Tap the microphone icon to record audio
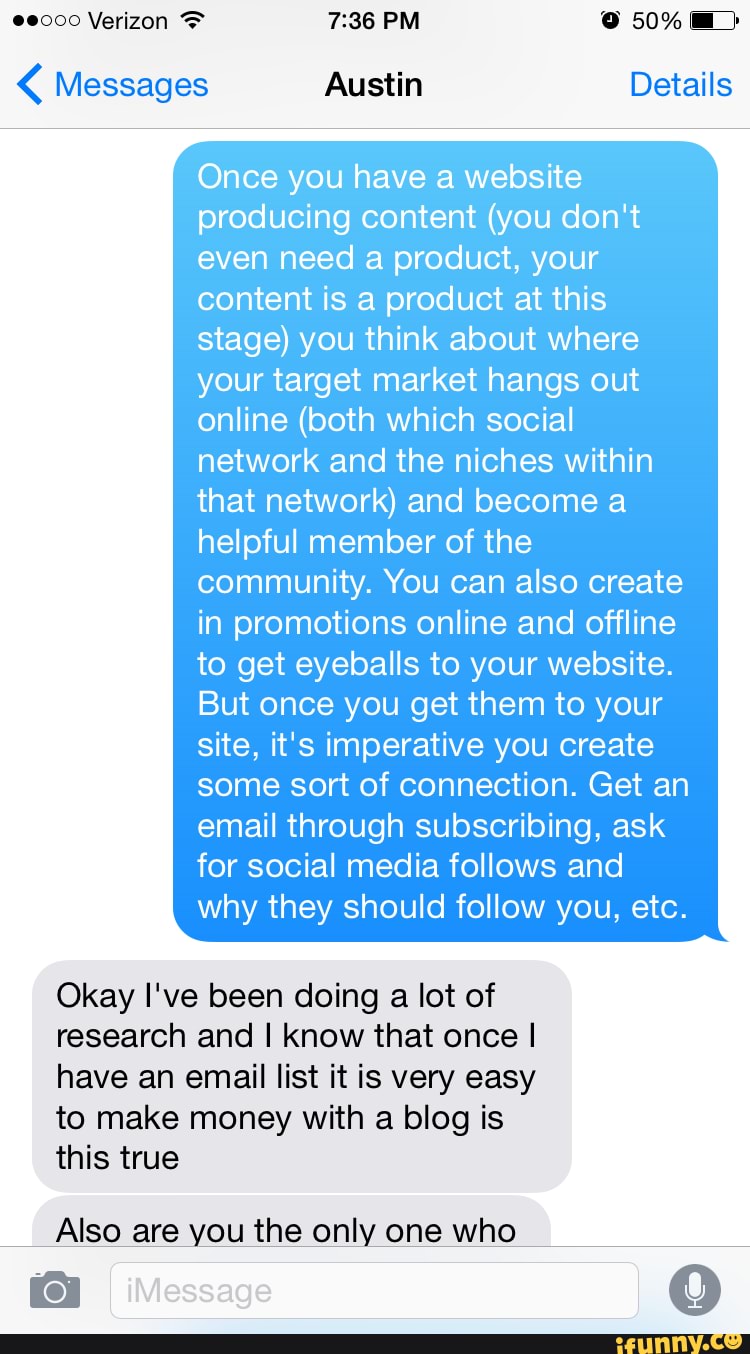The height and width of the screenshot is (1354, 750). pyautogui.click(x=695, y=1289)
